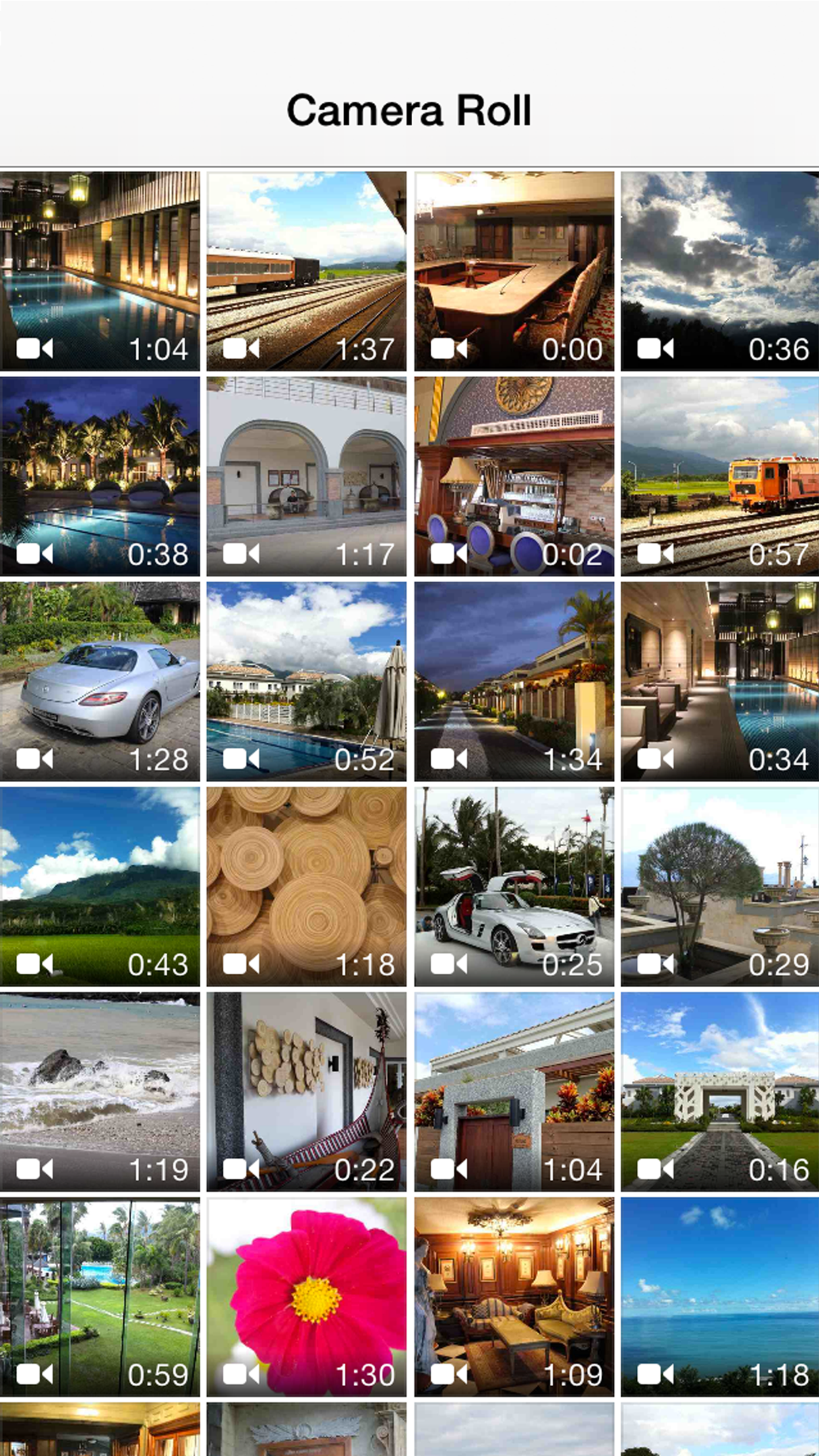The height and width of the screenshot is (1456, 819).
Task: Select the poolside umbrella video lasting 0:52
Action: [x=307, y=682]
